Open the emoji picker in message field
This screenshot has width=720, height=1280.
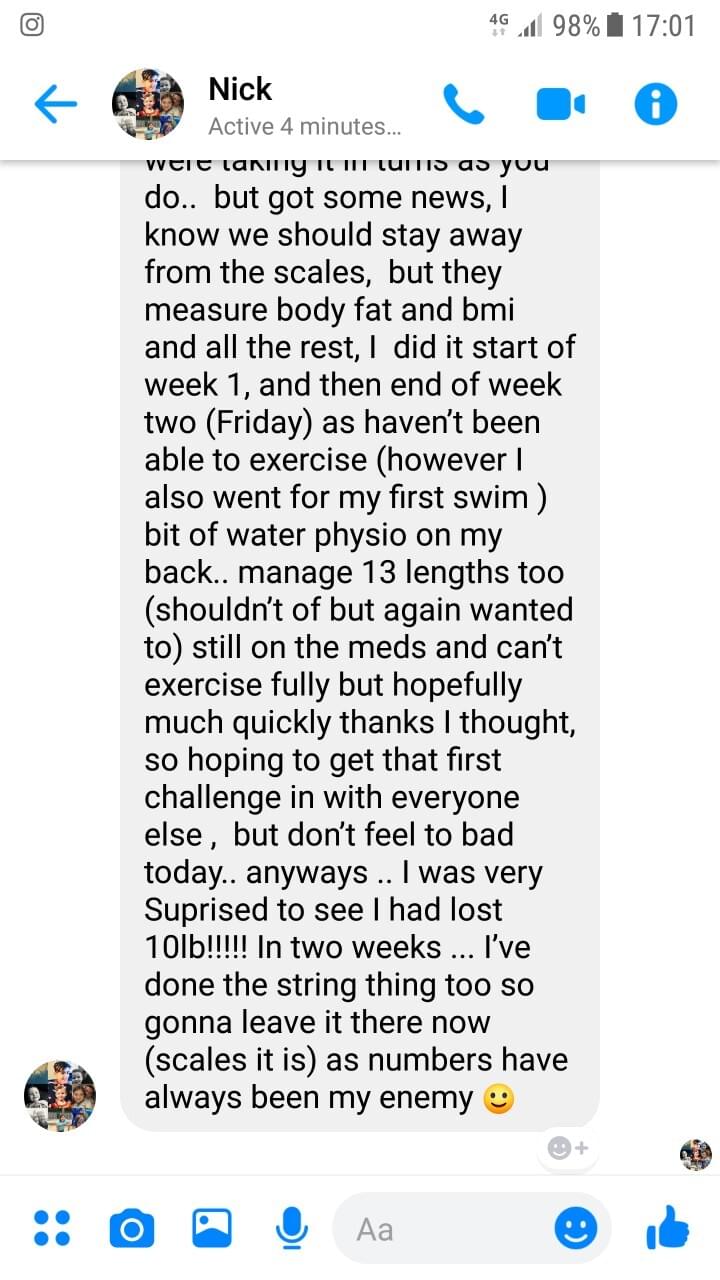[575, 1228]
